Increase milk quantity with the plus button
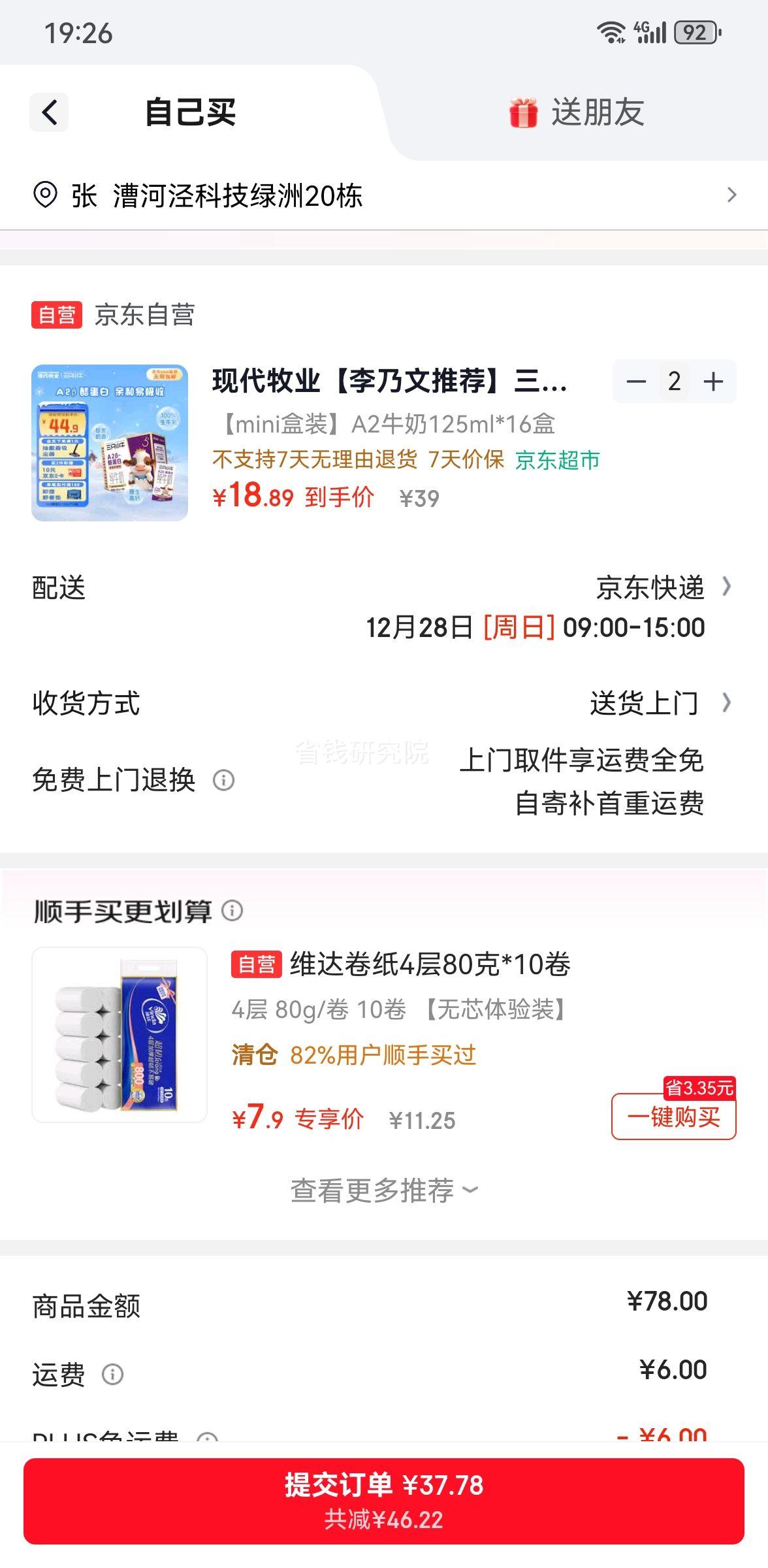 712,382
